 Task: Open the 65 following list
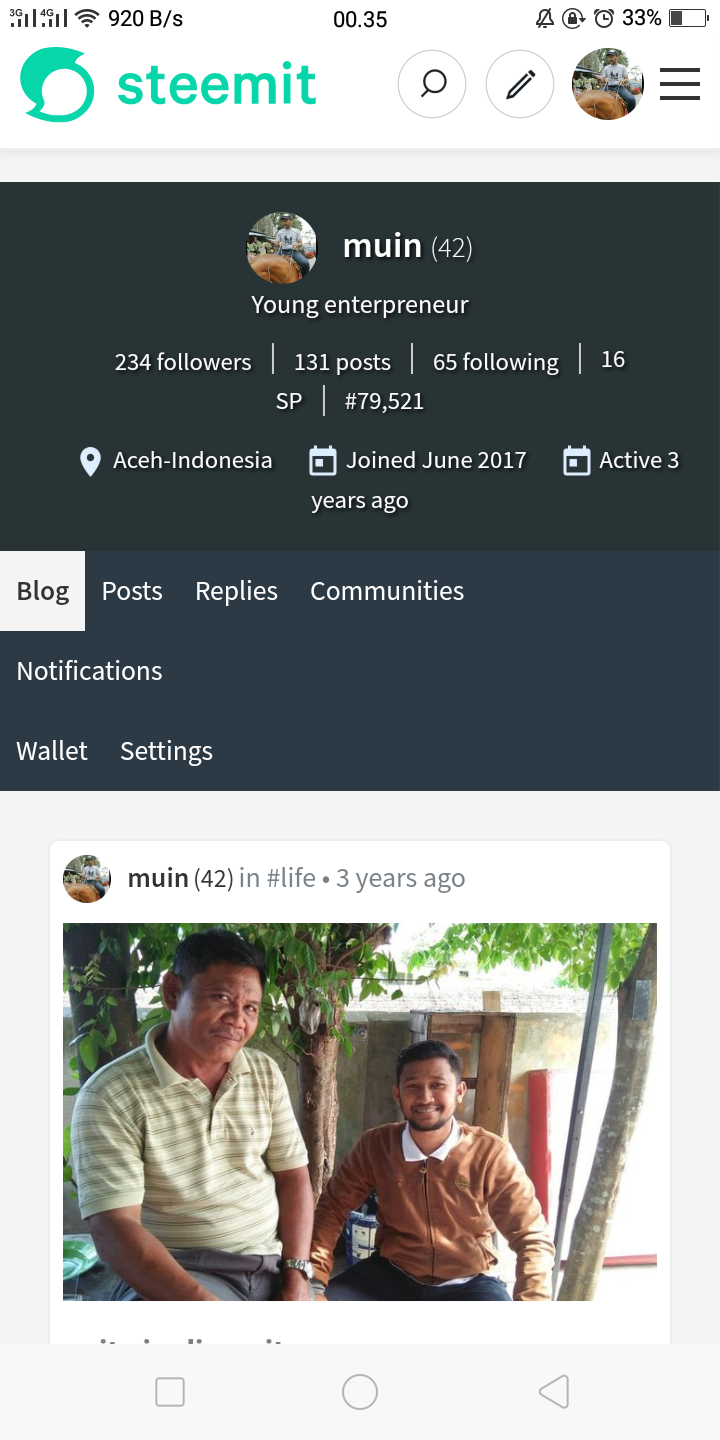[495, 362]
